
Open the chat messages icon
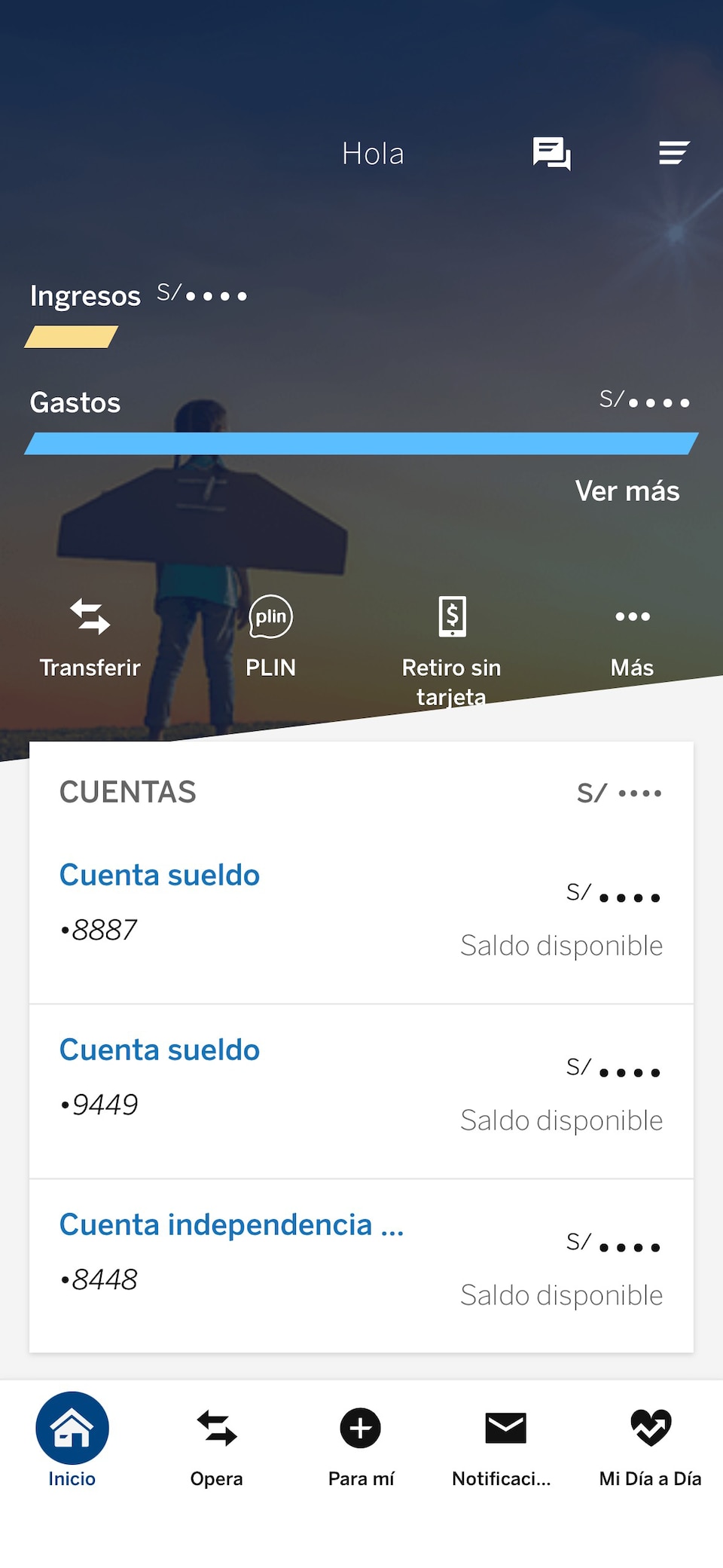[552, 154]
